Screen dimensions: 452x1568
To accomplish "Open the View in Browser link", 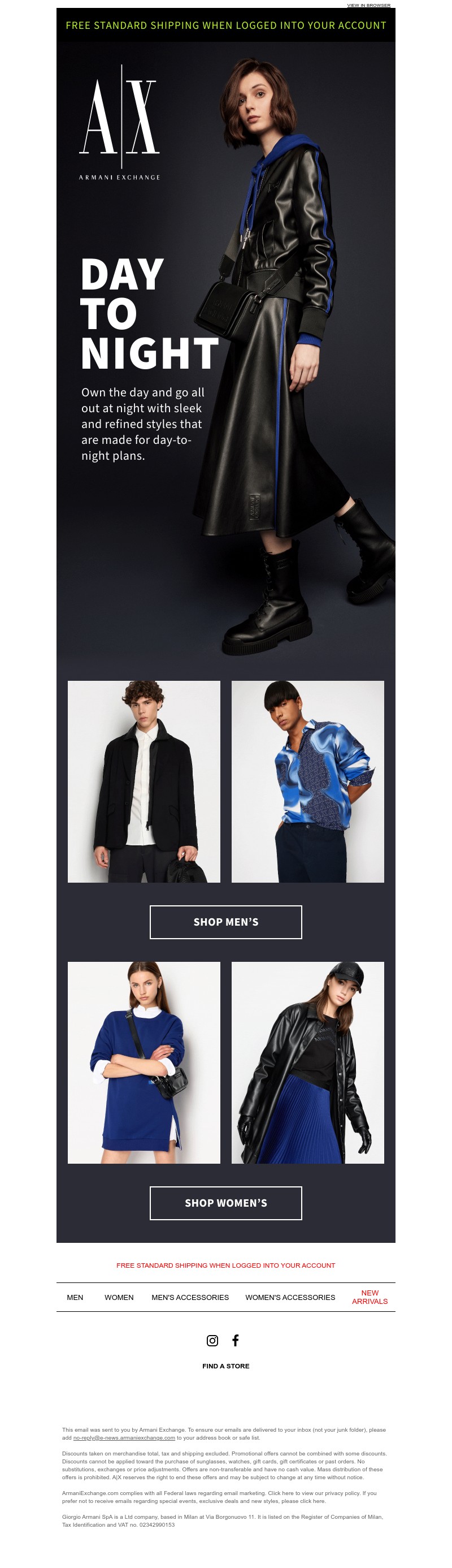I will click(x=368, y=5).
